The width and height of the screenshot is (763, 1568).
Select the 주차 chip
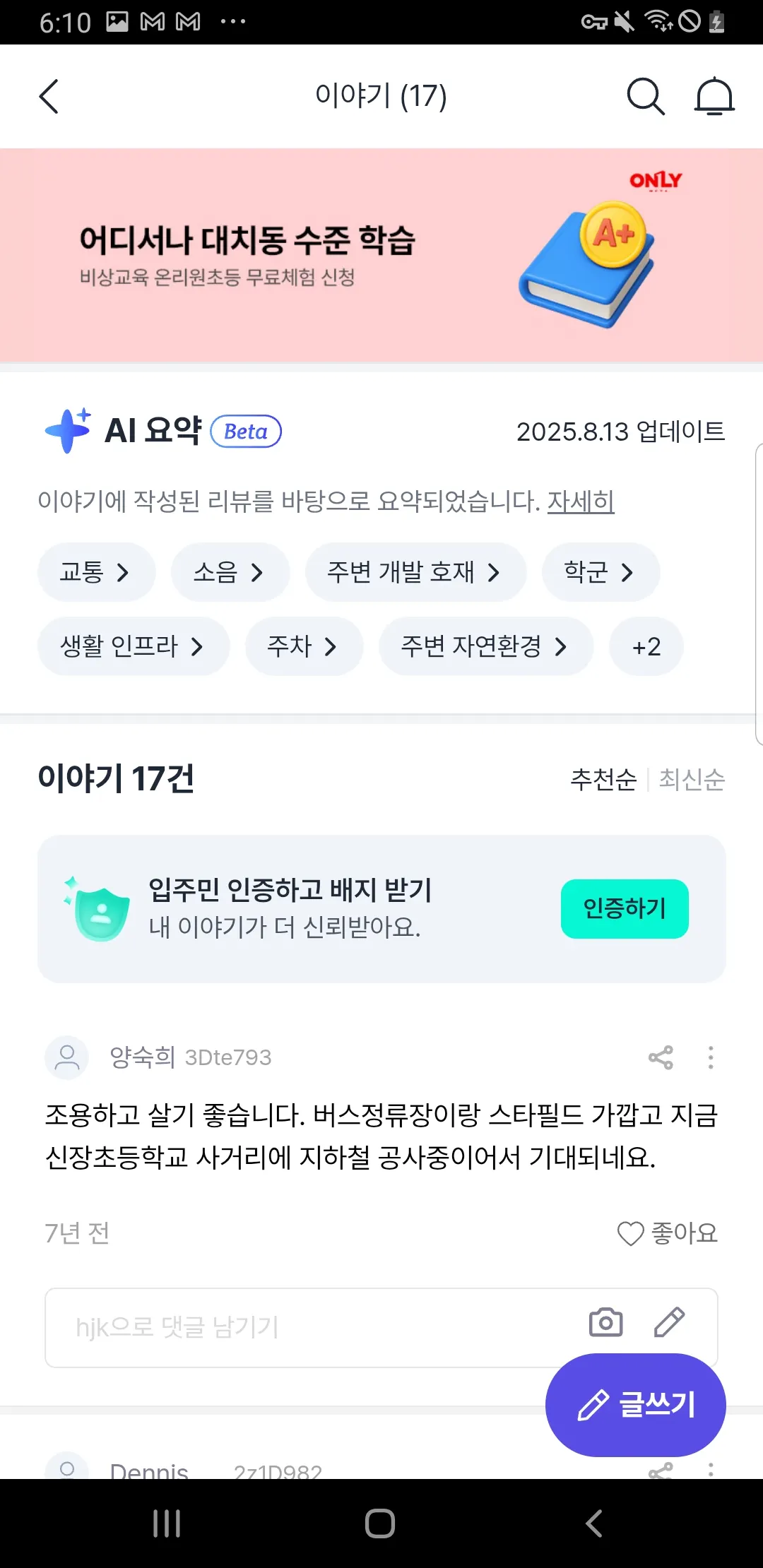[x=303, y=646]
